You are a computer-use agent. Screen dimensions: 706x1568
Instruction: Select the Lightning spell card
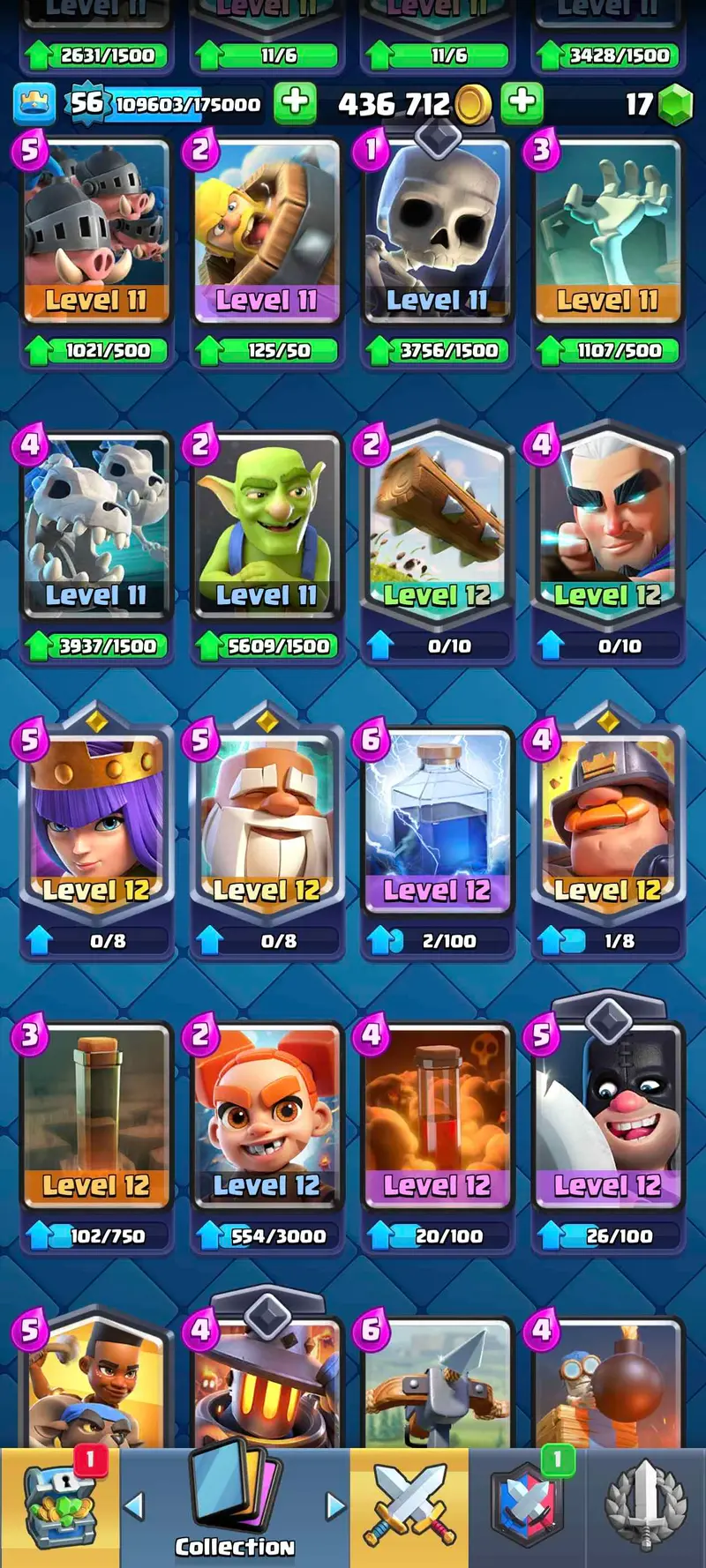[436, 822]
